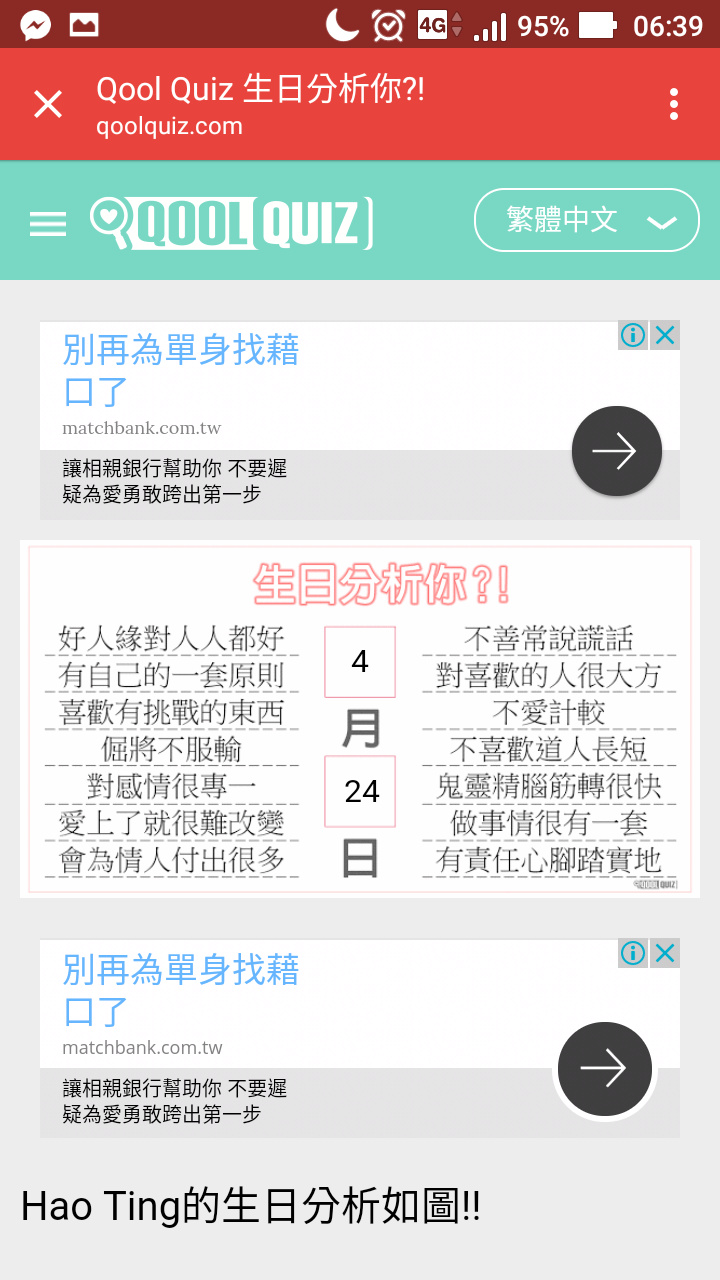The height and width of the screenshot is (1280, 720).
Task: Dismiss the top matchbank ad
Action: point(665,335)
